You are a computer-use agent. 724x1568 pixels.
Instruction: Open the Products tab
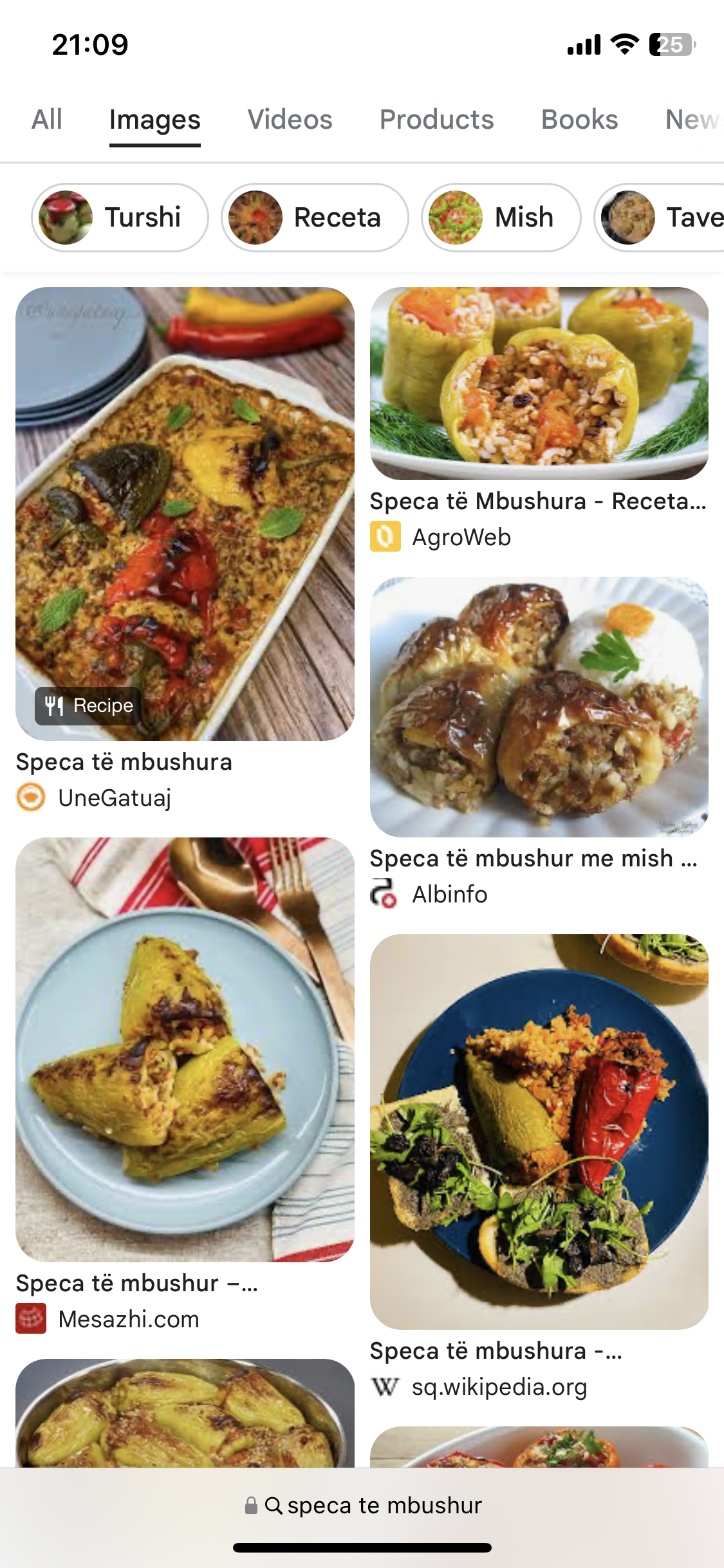pyautogui.click(x=436, y=120)
